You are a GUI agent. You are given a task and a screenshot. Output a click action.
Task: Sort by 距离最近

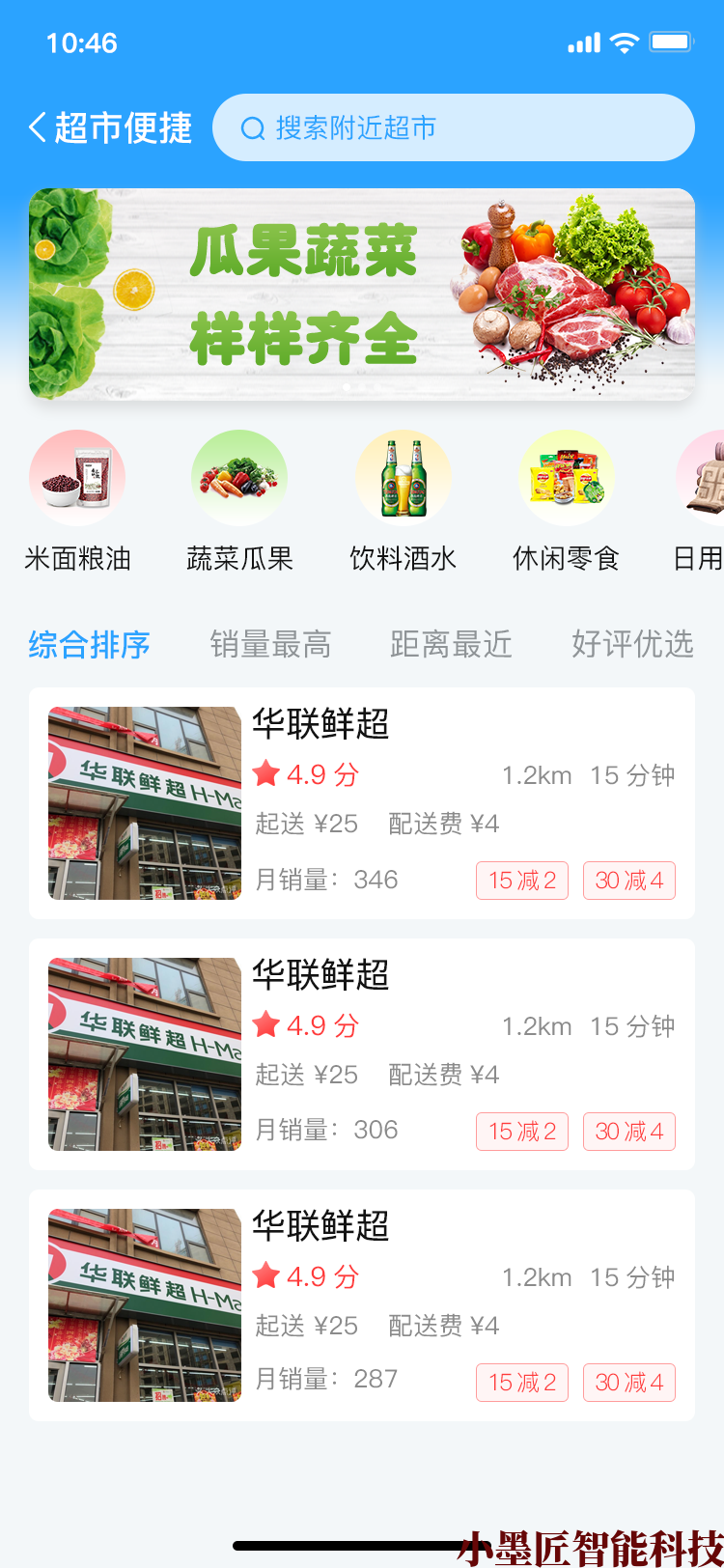pos(451,644)
